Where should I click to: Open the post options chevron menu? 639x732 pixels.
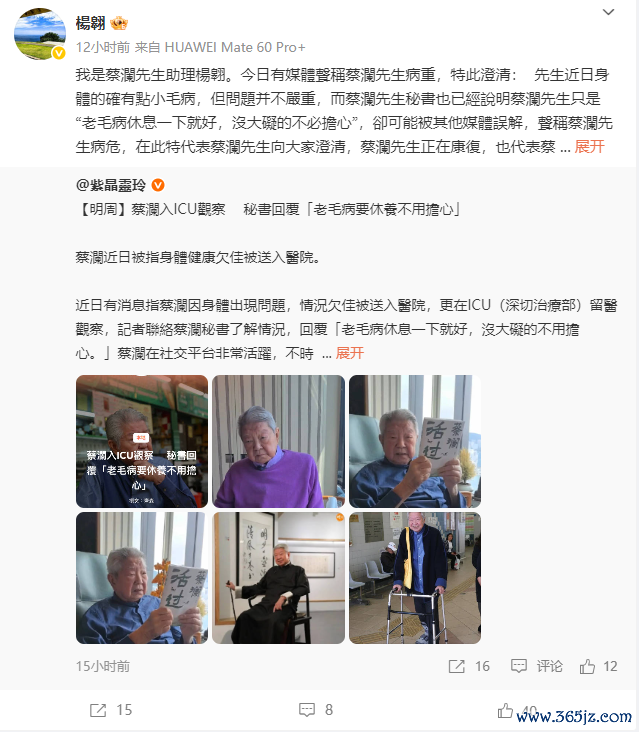pos(608,12)
